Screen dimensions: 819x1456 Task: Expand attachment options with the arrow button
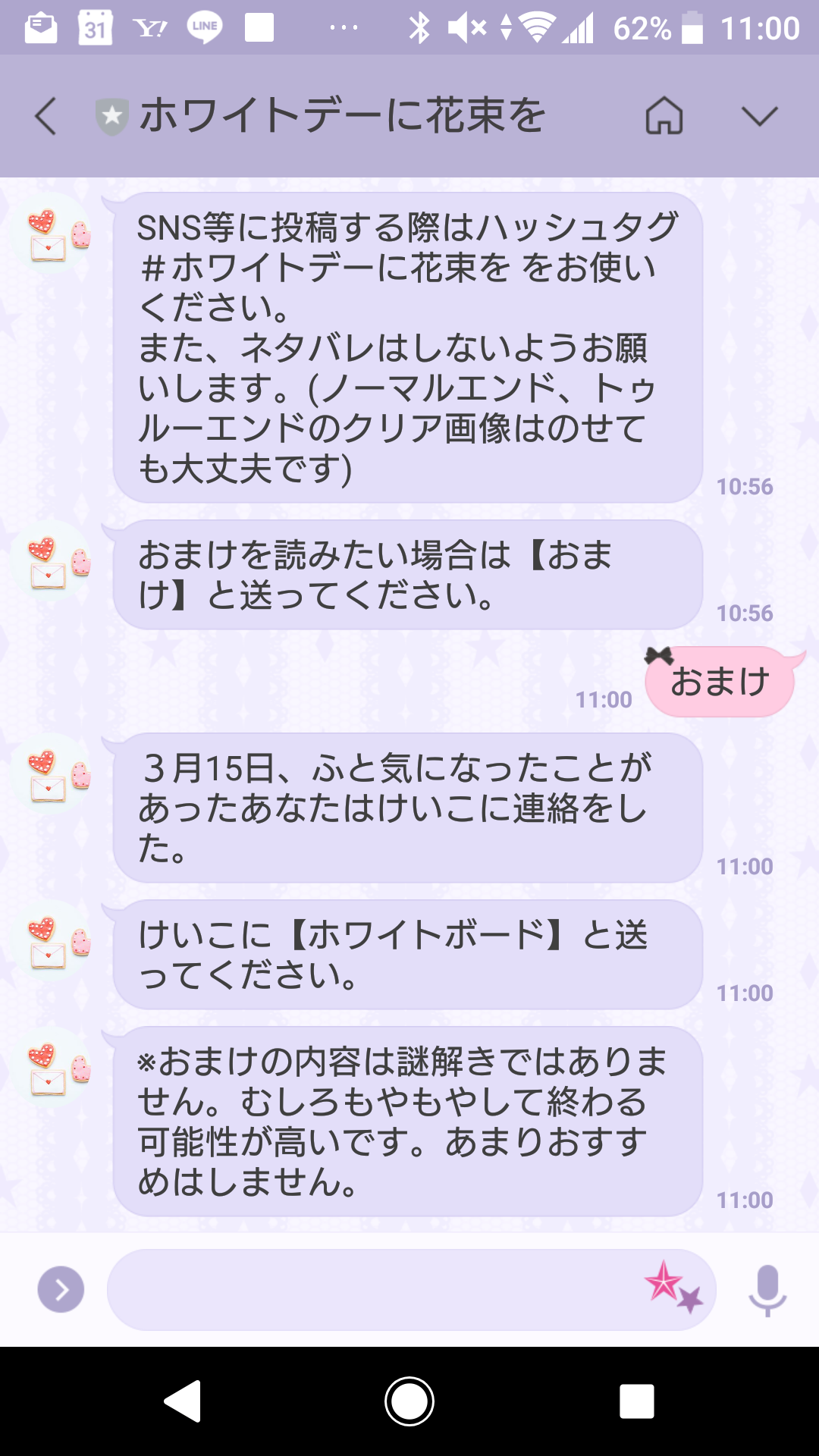coord(61,1289)
